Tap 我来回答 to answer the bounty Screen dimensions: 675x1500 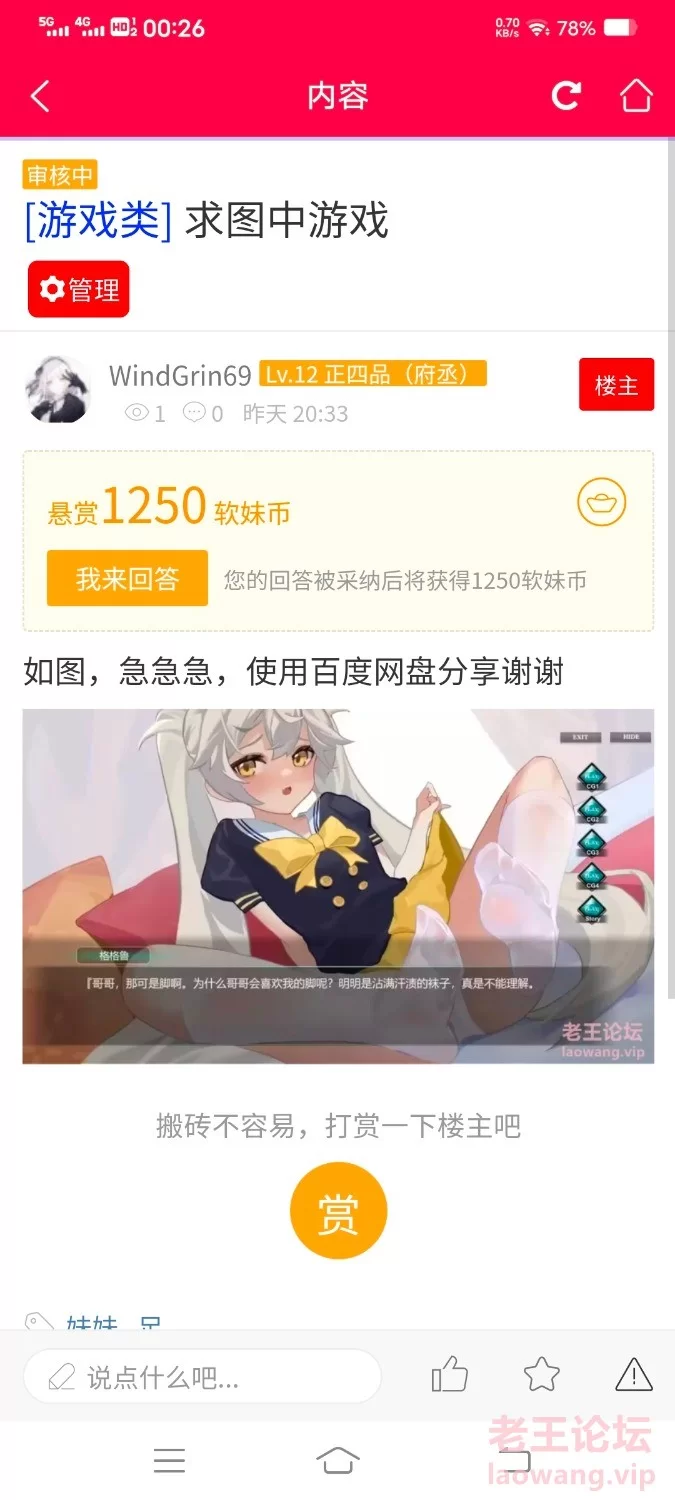coord(127,578)
